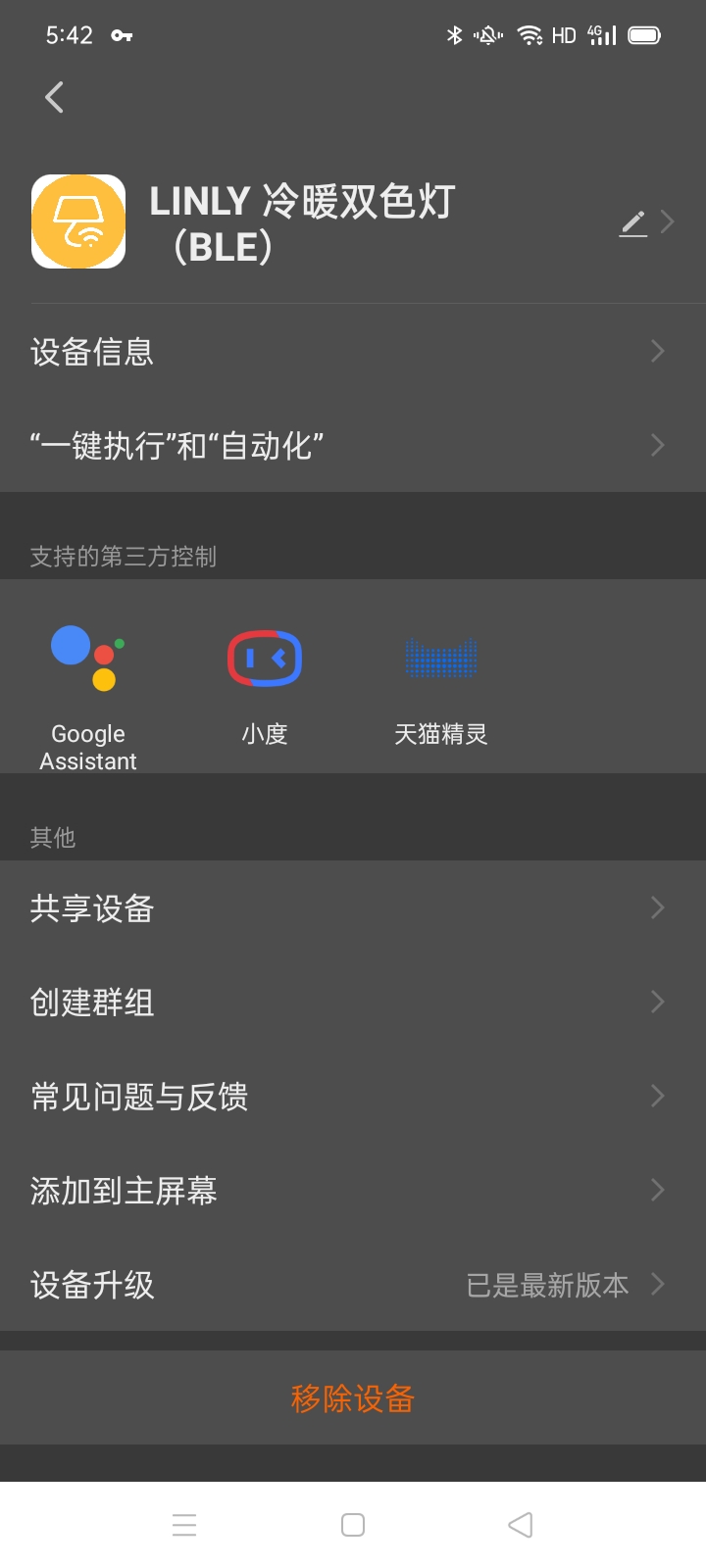
Task: Tap the Wi-Fi icon in status bar
Action: coord(530,34)
